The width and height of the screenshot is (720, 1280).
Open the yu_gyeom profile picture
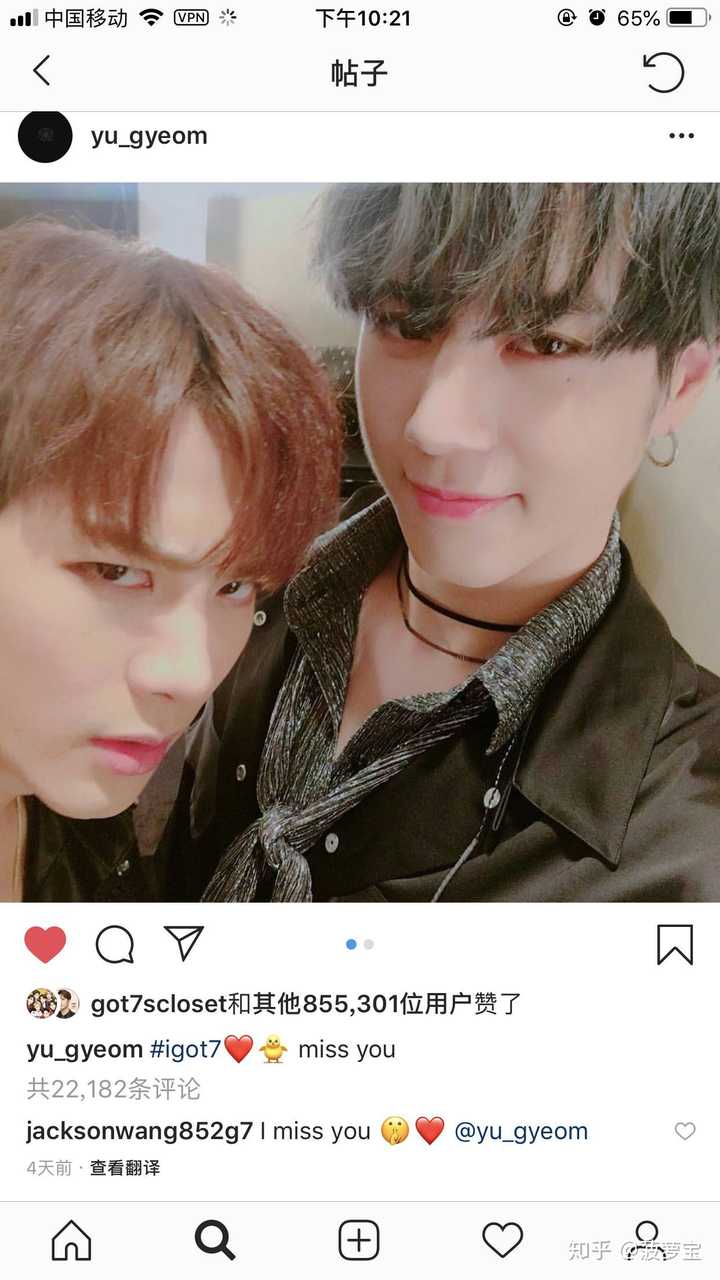(x=45, y=136)
